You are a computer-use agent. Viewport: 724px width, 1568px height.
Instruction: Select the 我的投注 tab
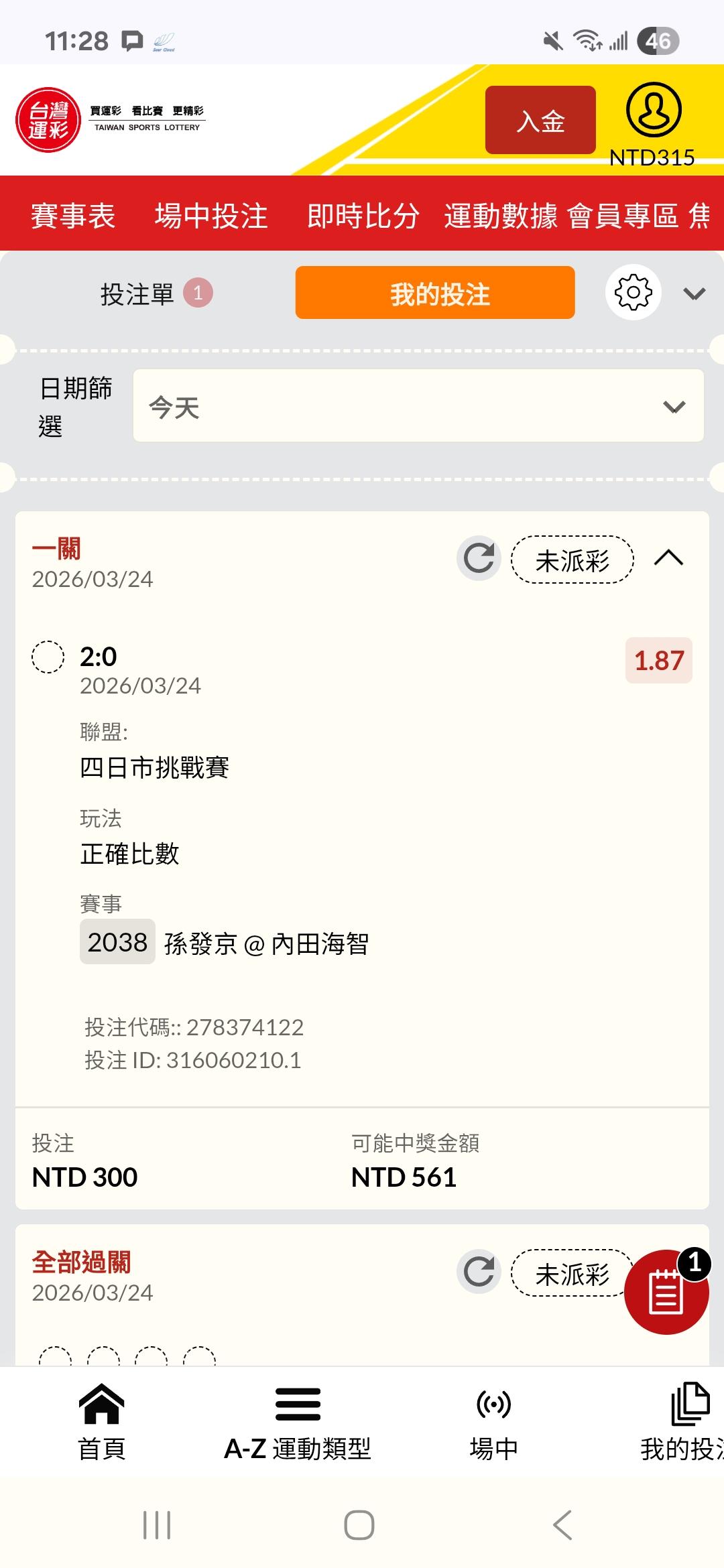coord(435,293)
